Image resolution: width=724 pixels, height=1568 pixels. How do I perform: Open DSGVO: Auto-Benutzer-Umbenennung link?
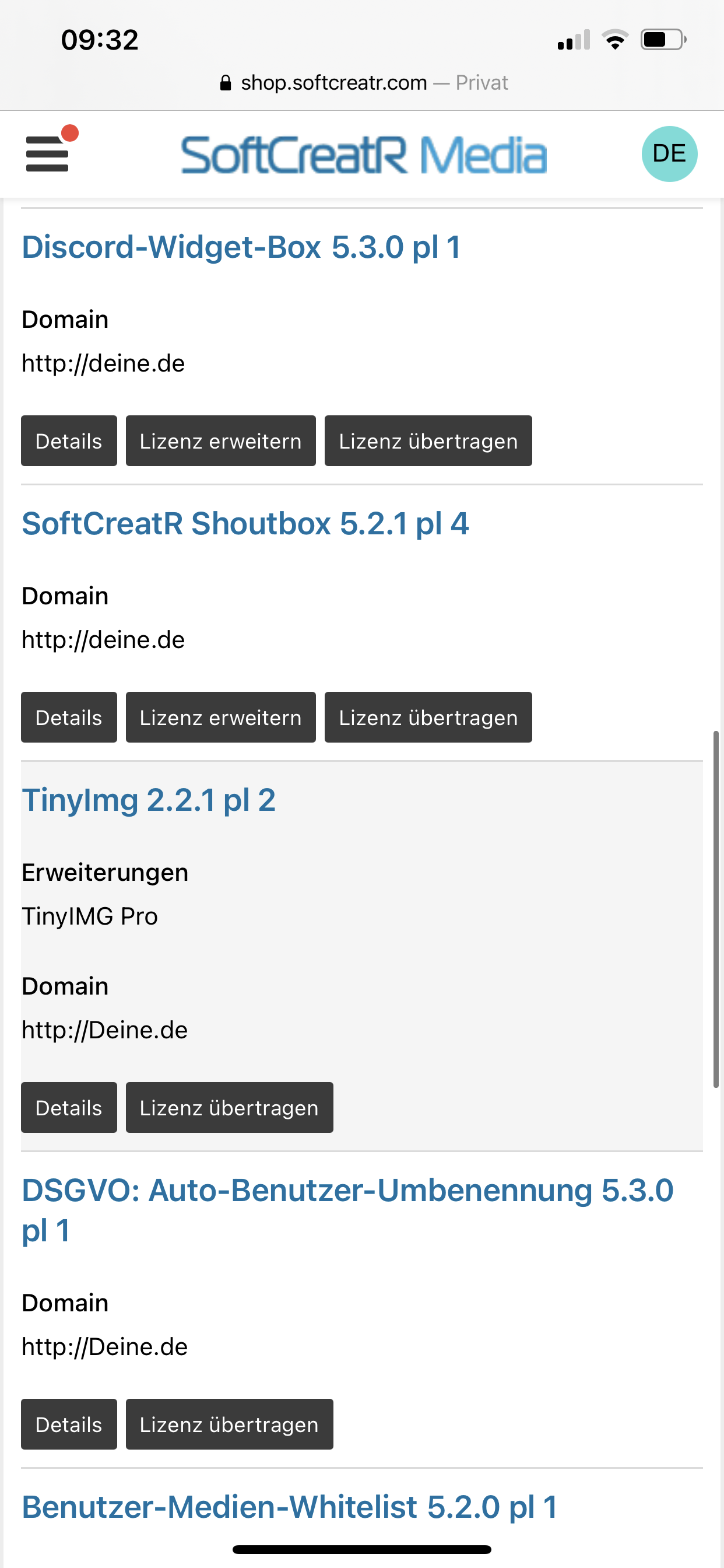click(347, 1191)
